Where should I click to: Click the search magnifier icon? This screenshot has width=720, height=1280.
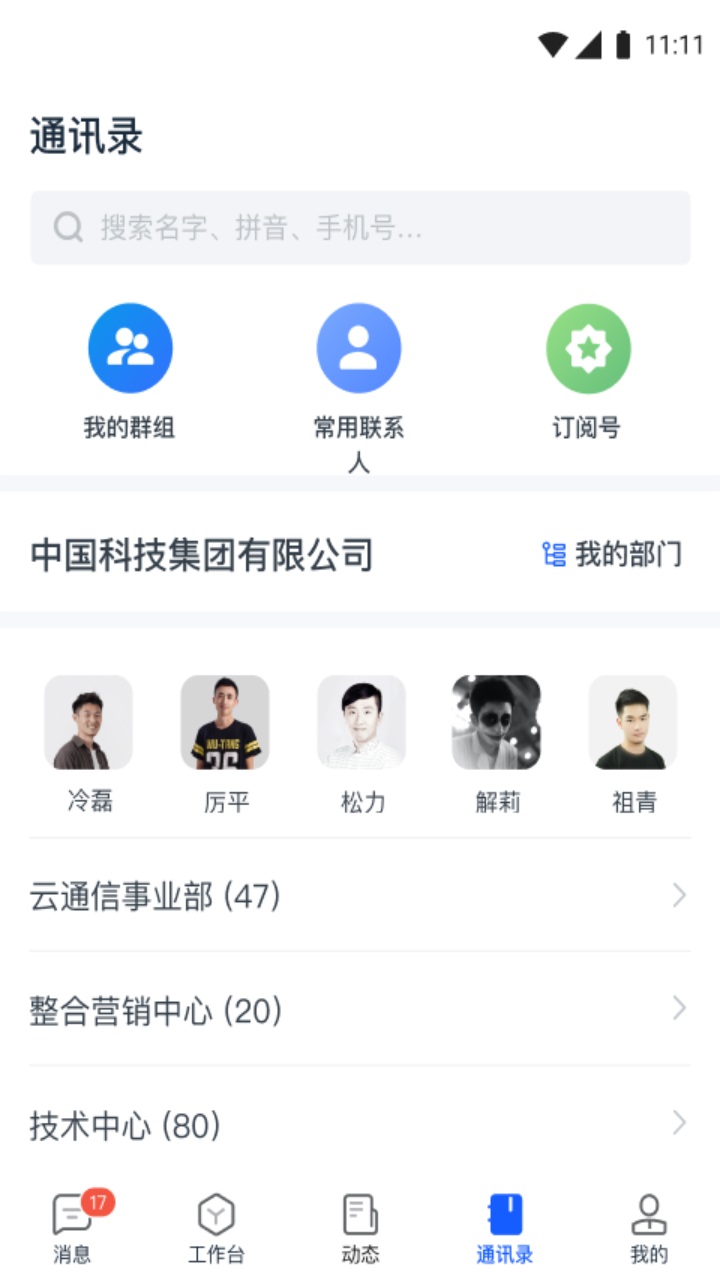pos(68,227)
